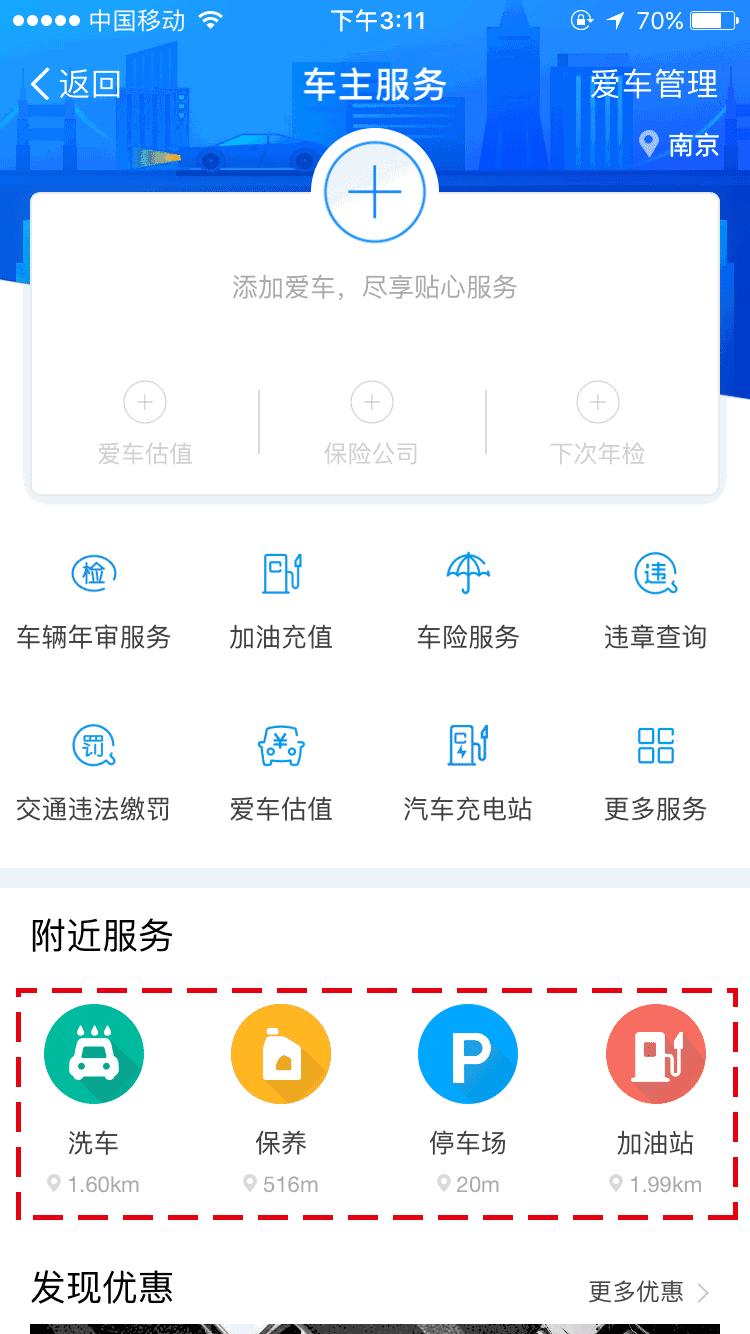Open the blue 停车场 parking icon
Image resolution: width=750 pixels, height=1334 pixels.
tap(467, 1053)
